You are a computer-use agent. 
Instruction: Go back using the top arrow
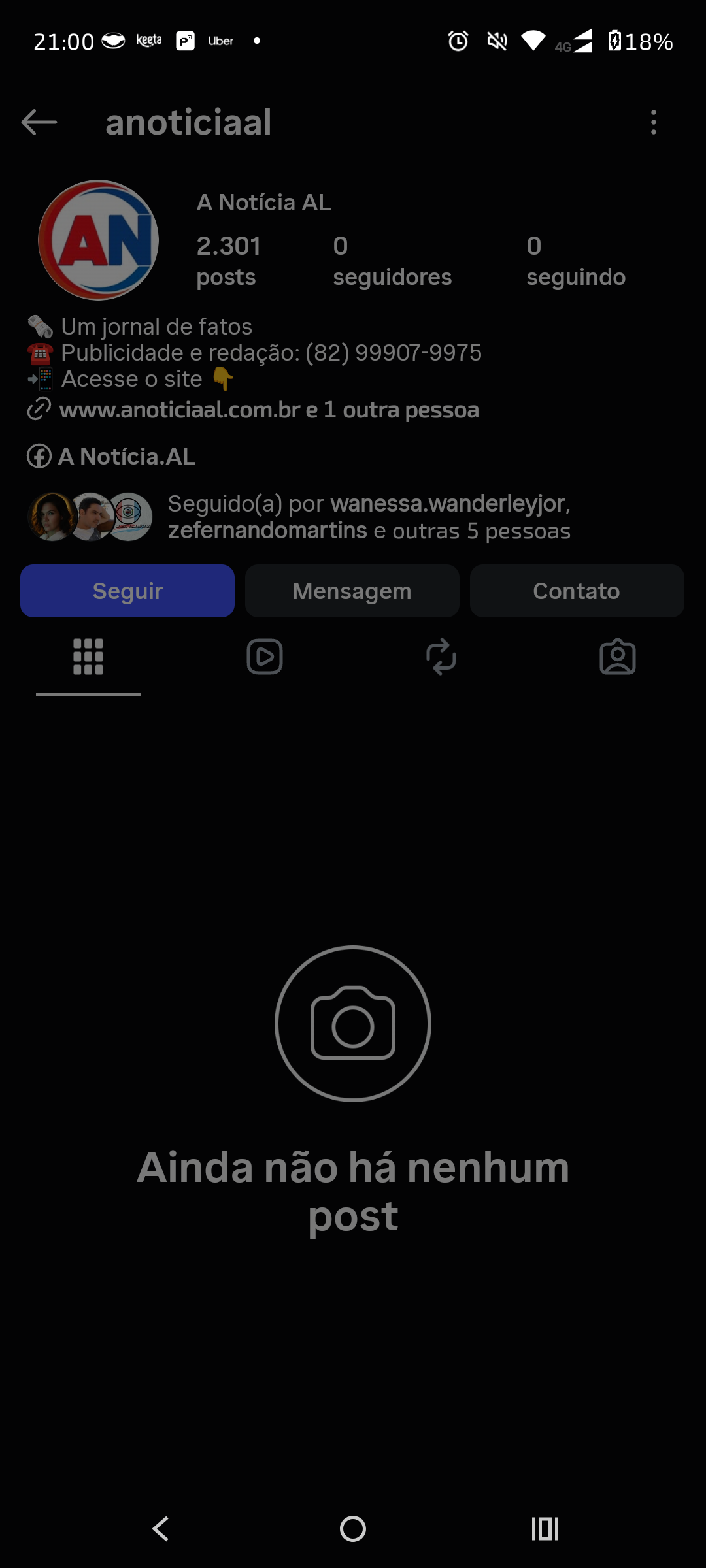tap(39, 122)
